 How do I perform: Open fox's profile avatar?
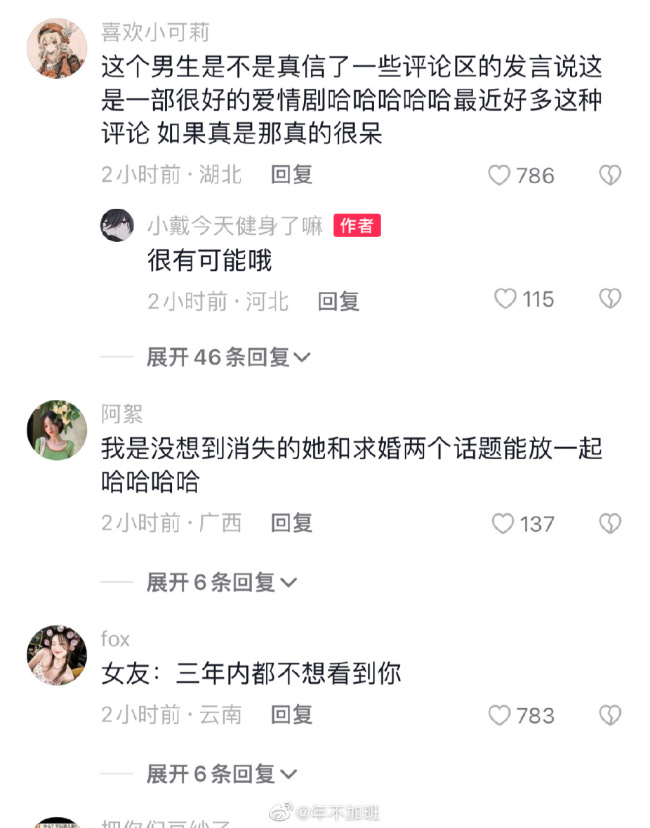tap(56, 655)
